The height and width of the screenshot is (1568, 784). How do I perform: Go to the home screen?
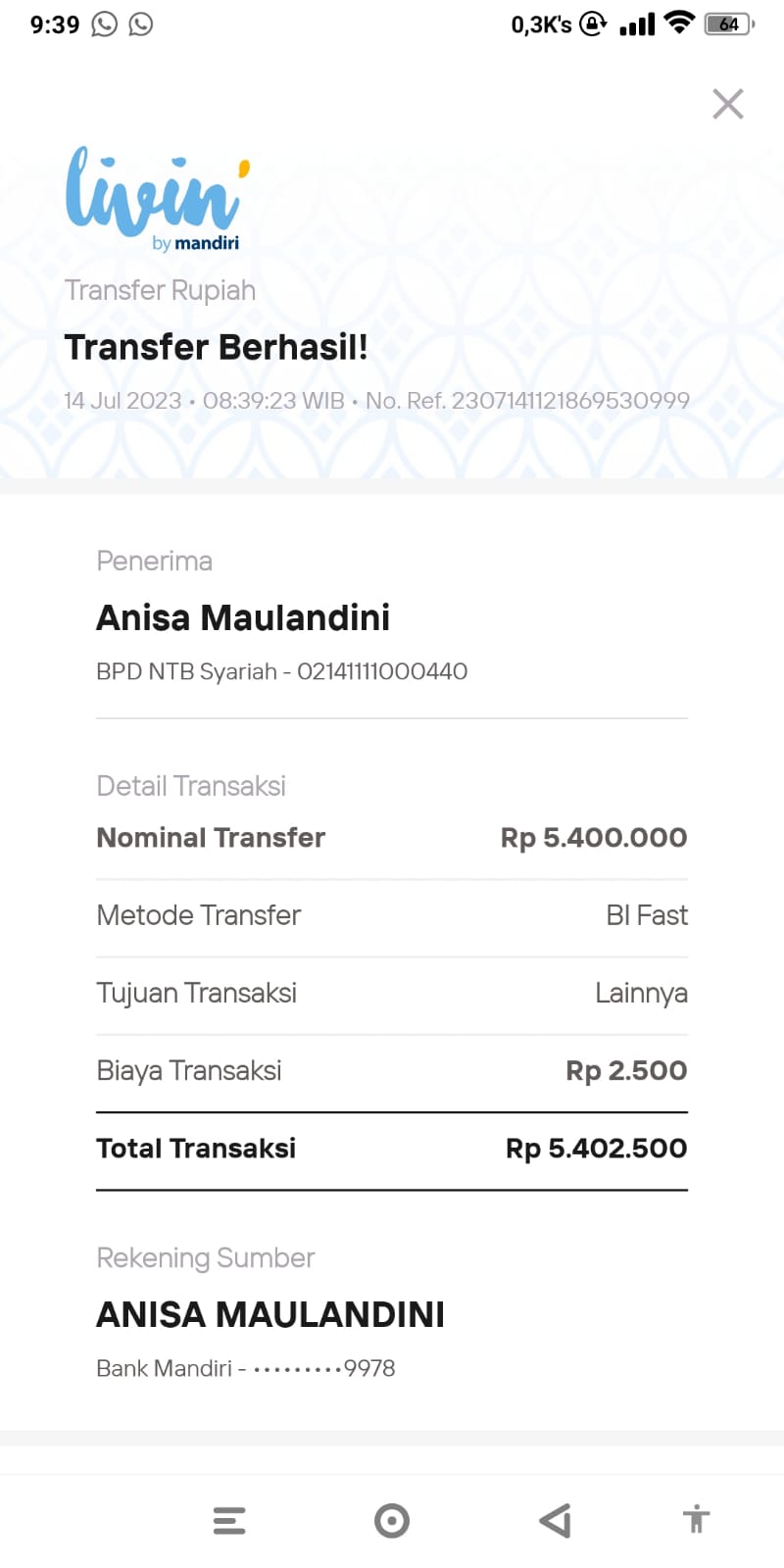(x=392, y=1521)
